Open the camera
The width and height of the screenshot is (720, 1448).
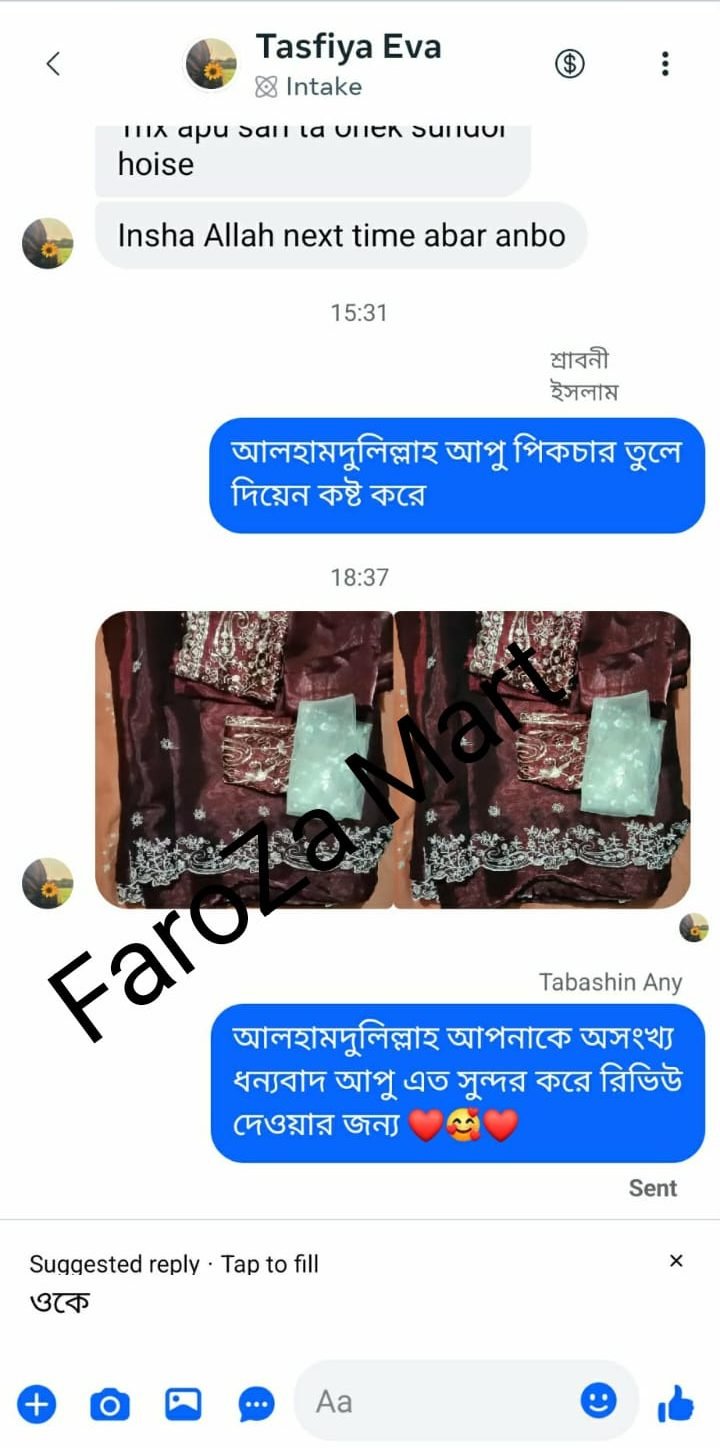tap(110, 1405)
